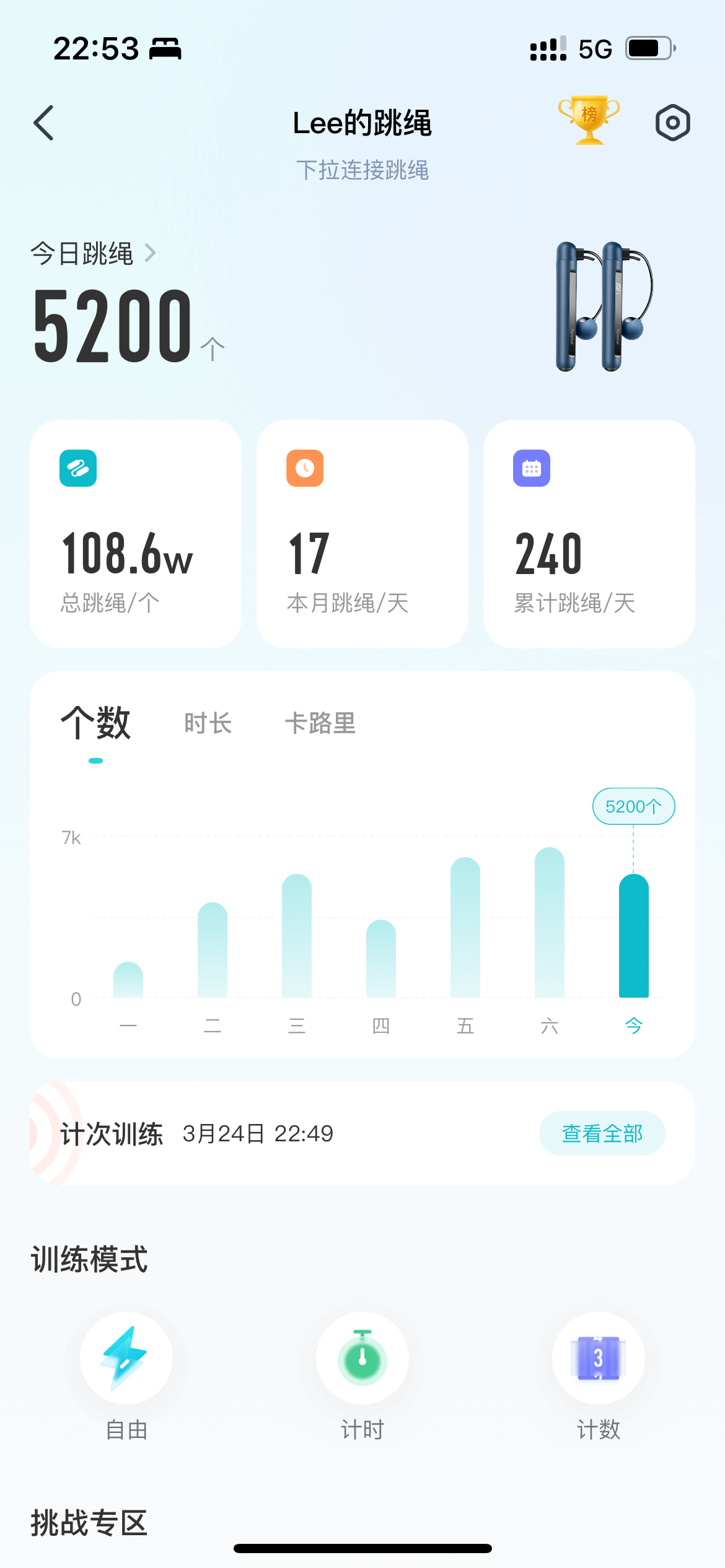Select the 三 bar in the chart
725x1568 pixels.
pyautogui.click(x=297, y=936)
